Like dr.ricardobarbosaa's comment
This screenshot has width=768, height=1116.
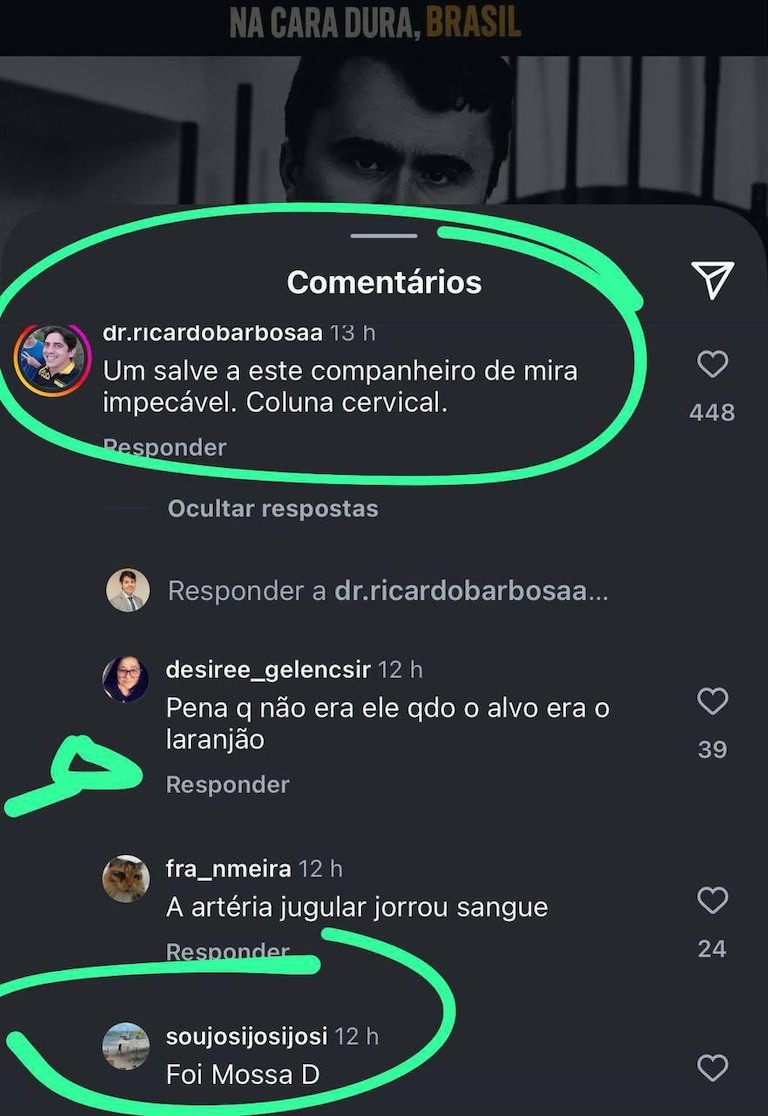click(x=712, y=365)
